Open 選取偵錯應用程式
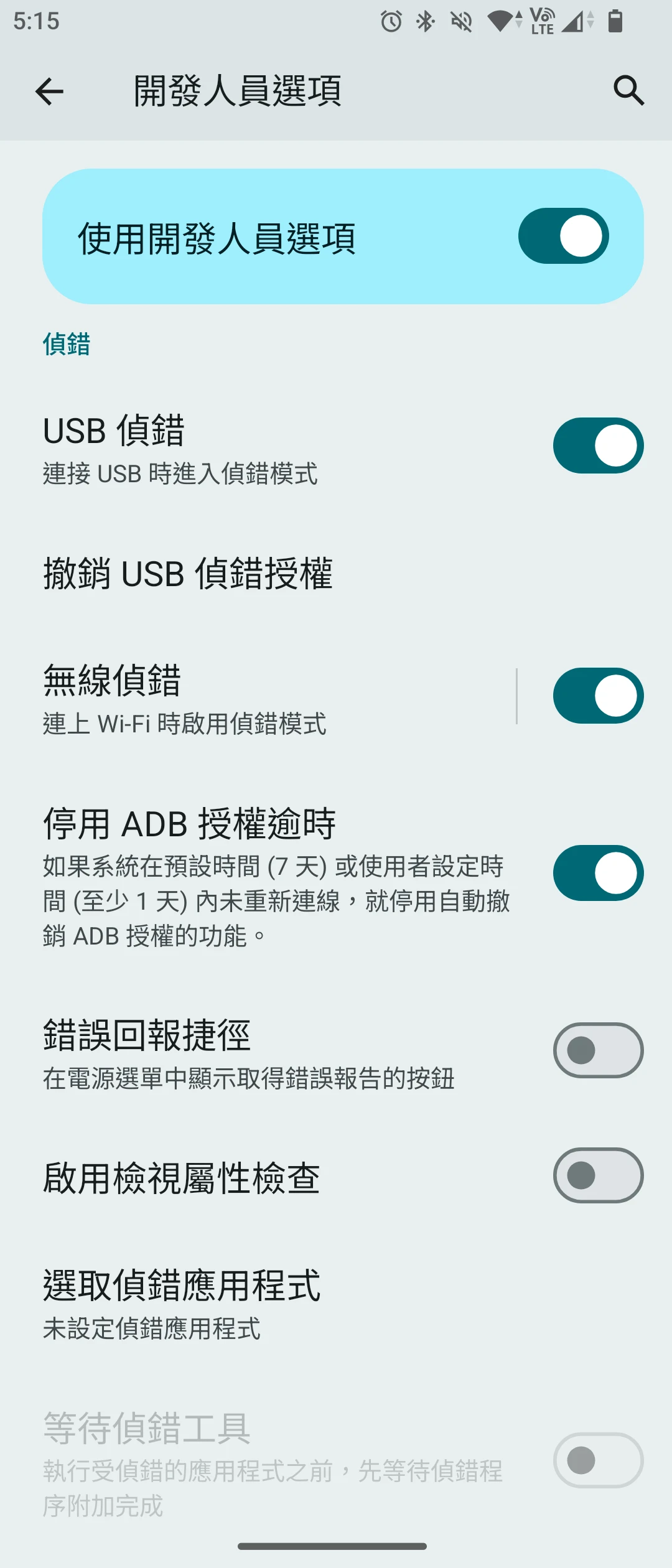This screenshot has height=1568, width=672. click(x=182, y=1303)
